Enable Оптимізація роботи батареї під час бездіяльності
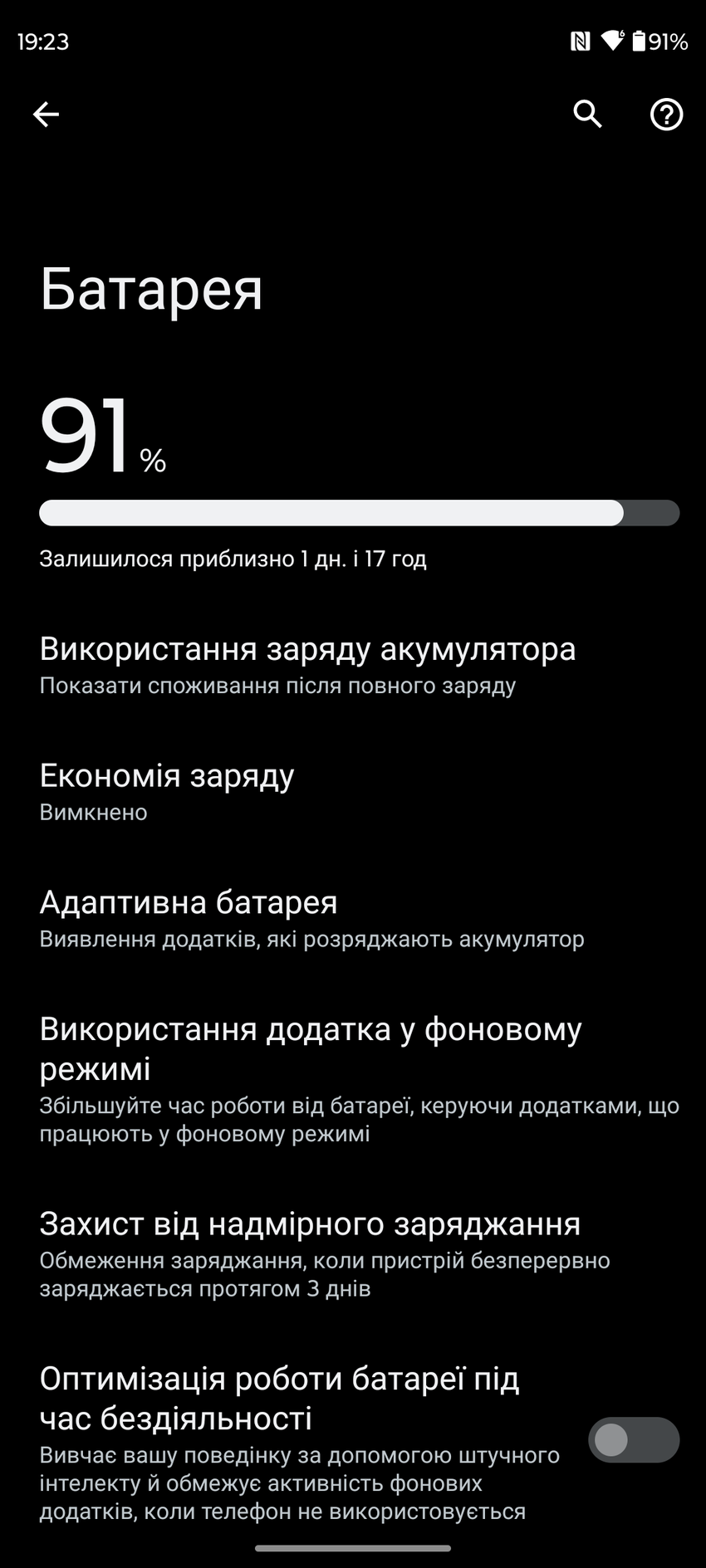This screenshot has height=1568, width=706. tap(633, 1440)
